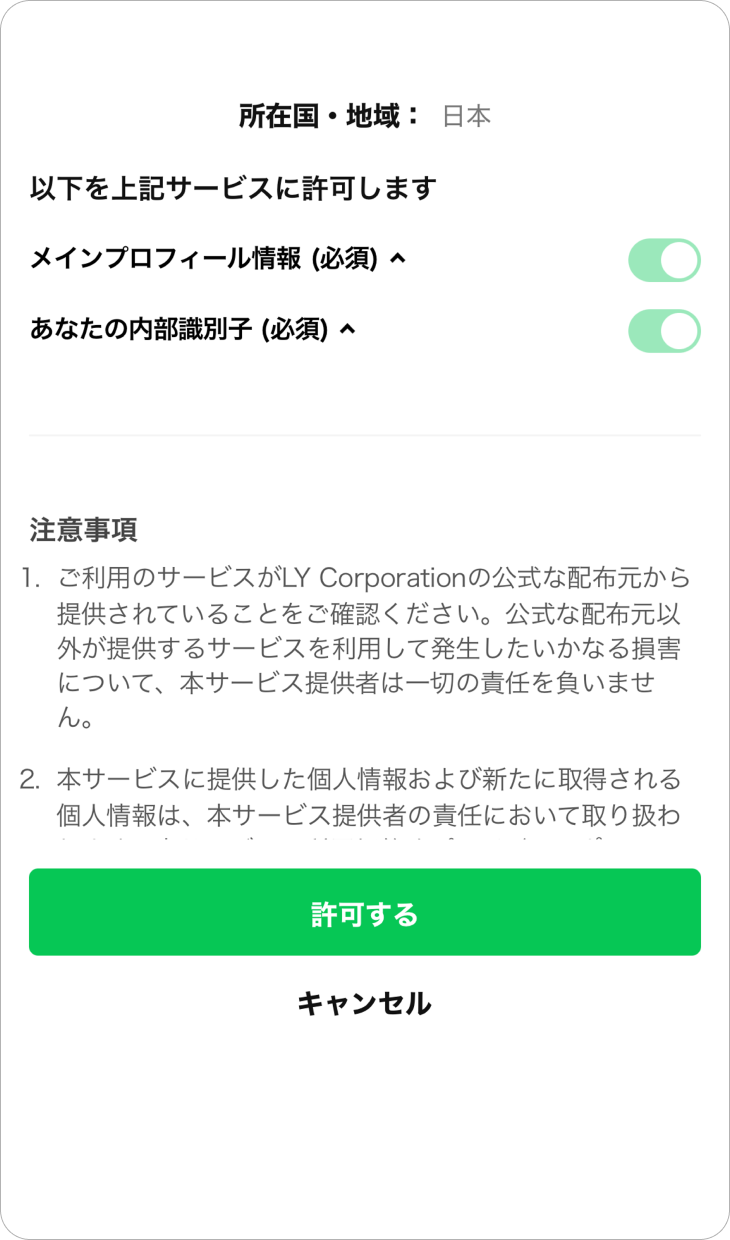Toggle the あなたの内部識別子 switch

[664, 331]
